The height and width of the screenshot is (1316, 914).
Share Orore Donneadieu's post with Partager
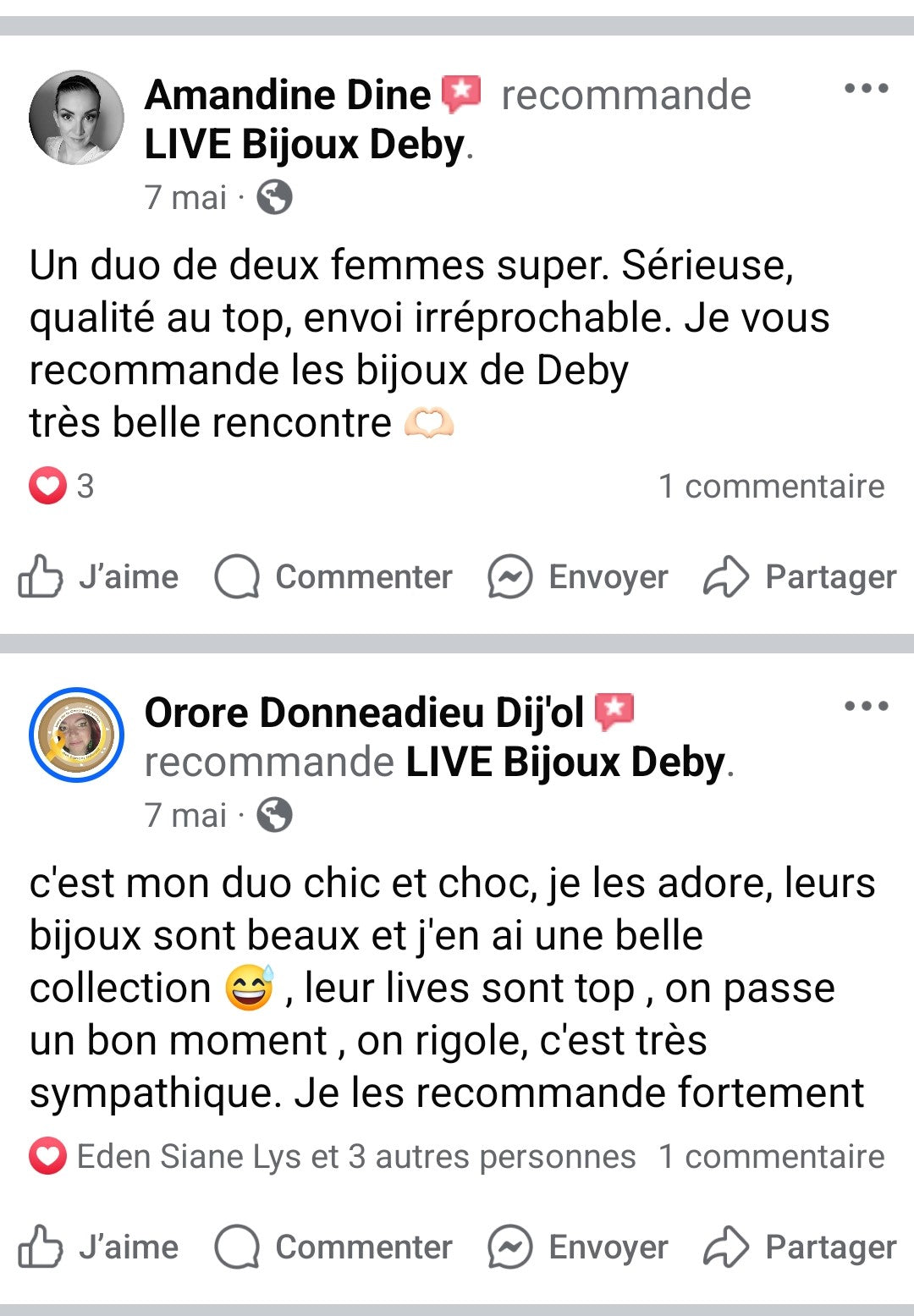[x=800, y=1247]
